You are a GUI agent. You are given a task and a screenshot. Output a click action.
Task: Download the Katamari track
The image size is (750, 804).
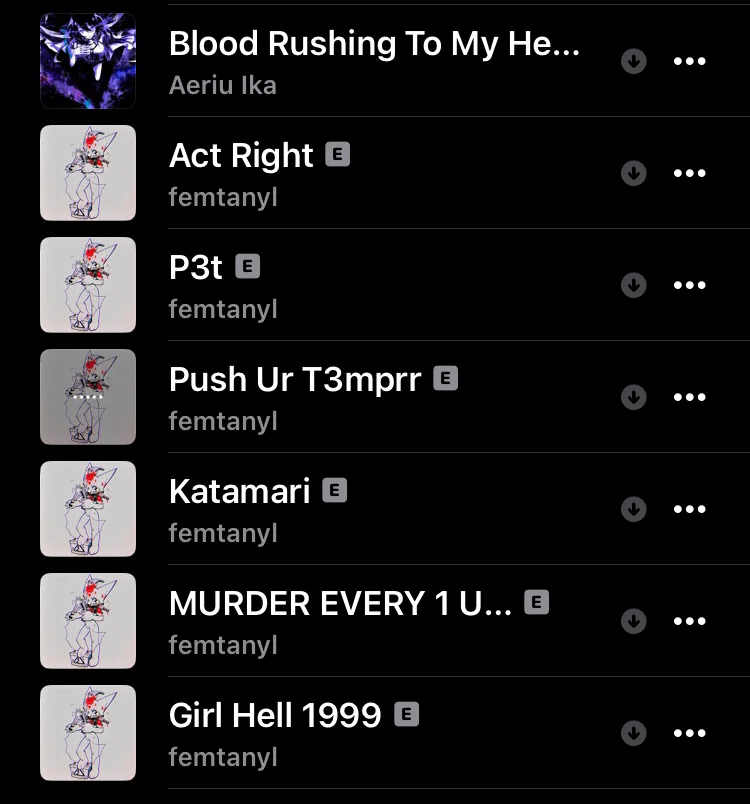[x=633, y=510]
